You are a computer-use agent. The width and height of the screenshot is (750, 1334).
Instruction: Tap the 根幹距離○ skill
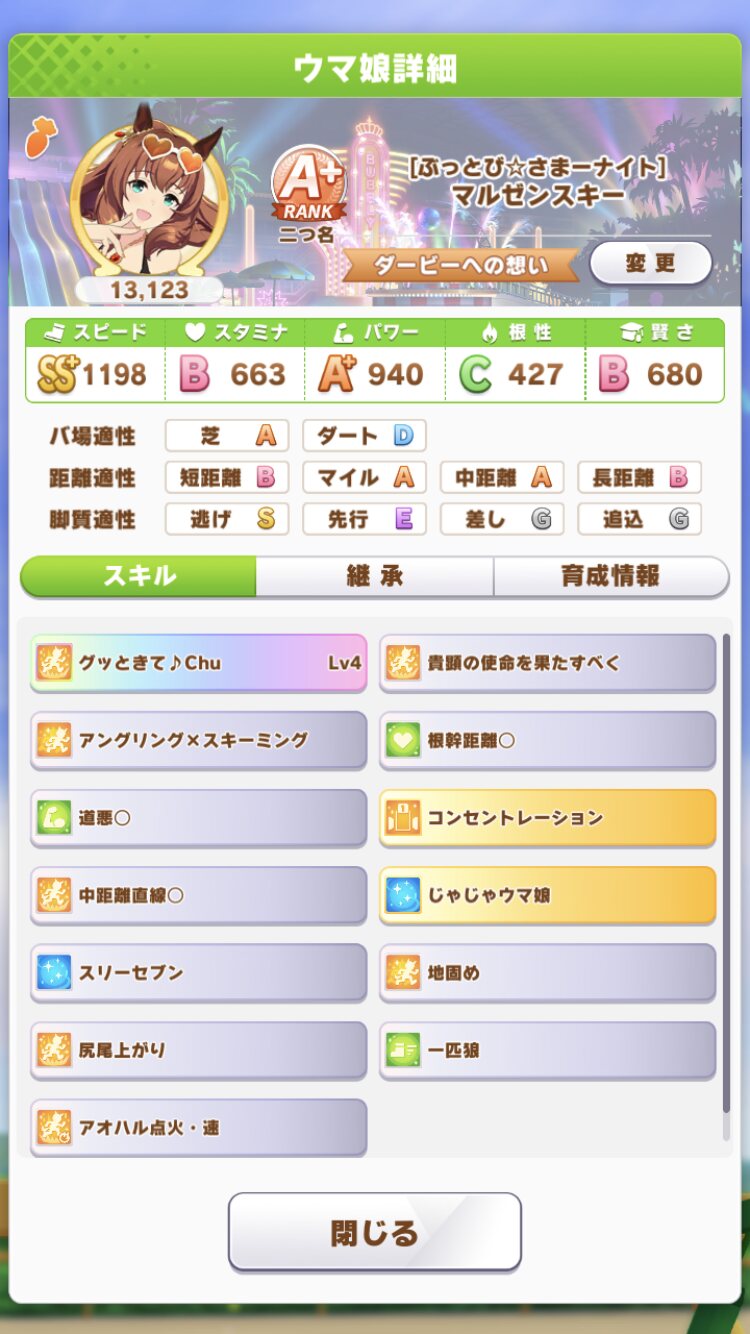coord(547,740)
